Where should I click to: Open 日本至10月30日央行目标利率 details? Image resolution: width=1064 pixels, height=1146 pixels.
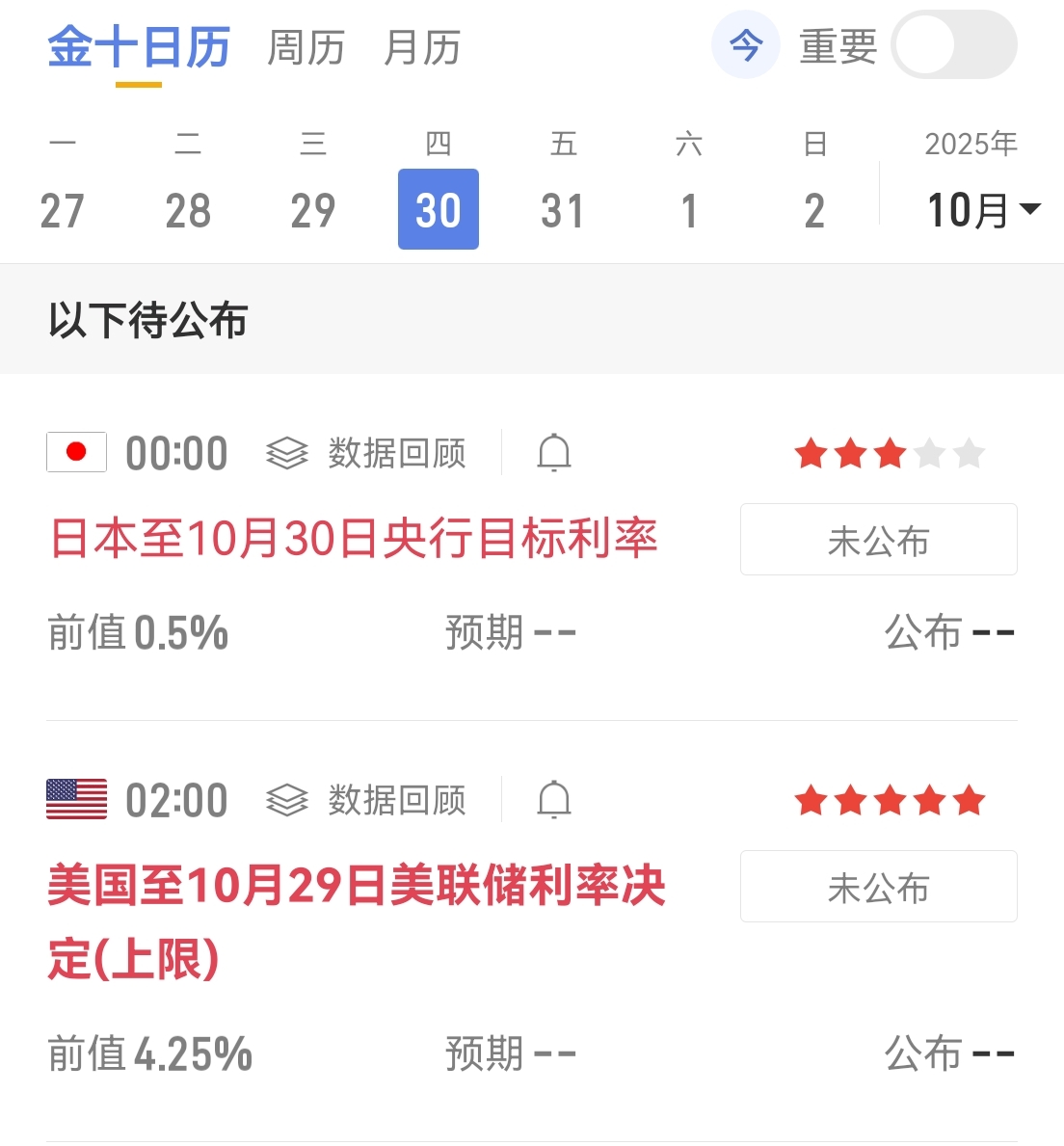coord(353,539)
